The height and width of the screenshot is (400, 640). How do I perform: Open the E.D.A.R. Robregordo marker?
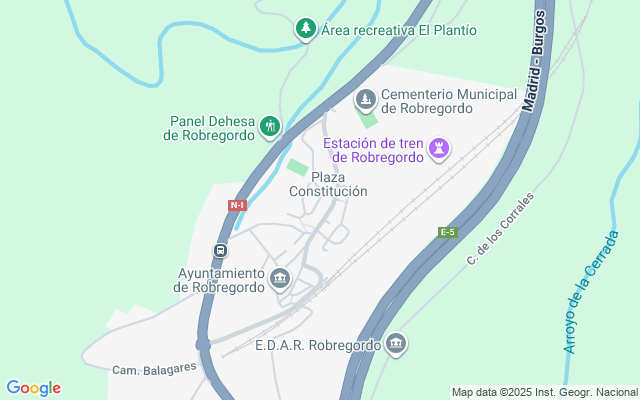[x=397, y=345]
